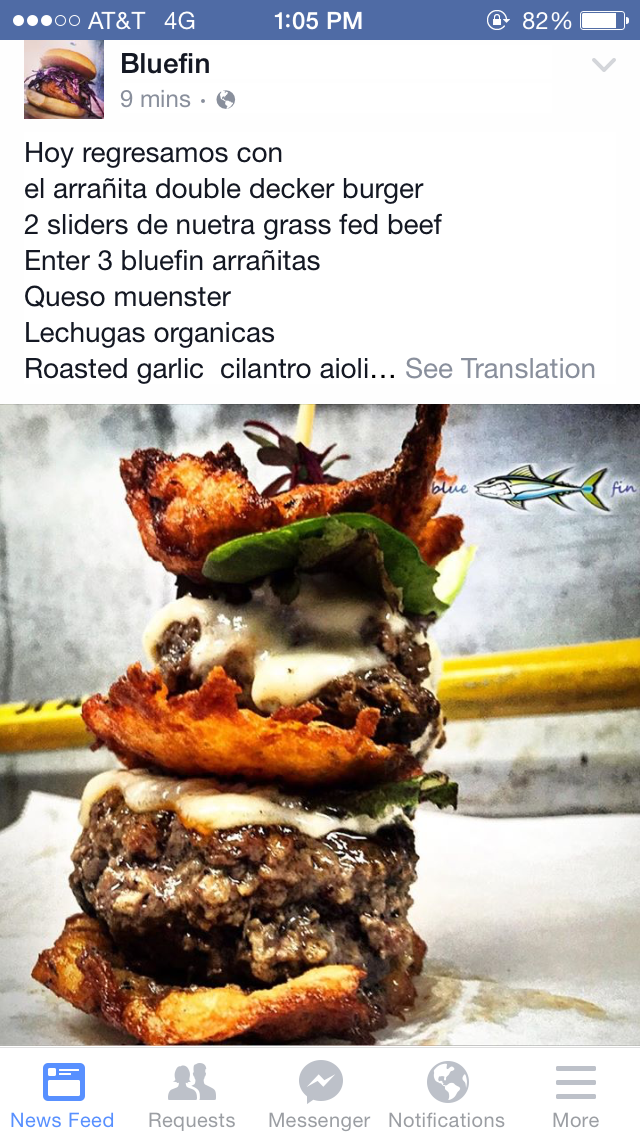View the Notifications tab
The image size is (640, 1136).
point(447,1095)
